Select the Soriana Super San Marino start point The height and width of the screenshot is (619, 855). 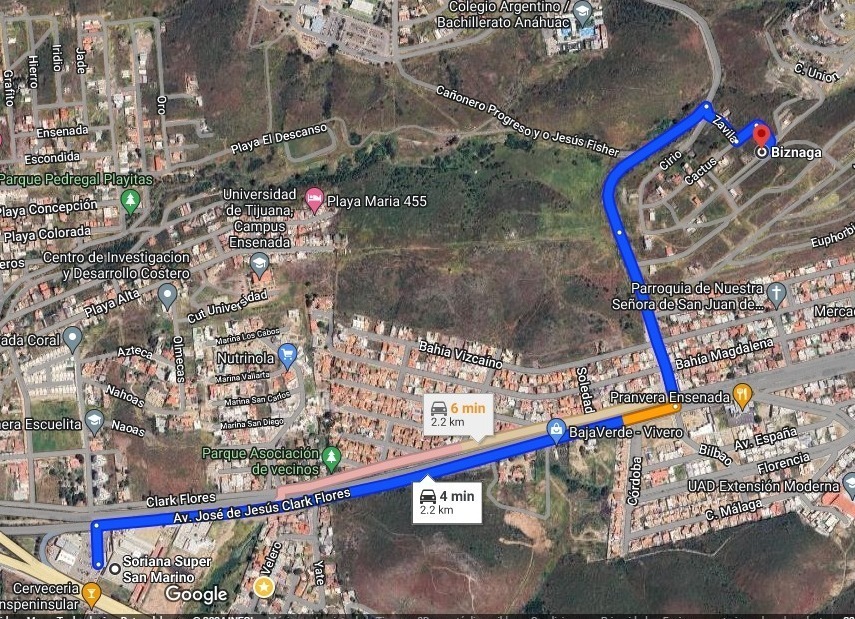[x=116, y=569]
